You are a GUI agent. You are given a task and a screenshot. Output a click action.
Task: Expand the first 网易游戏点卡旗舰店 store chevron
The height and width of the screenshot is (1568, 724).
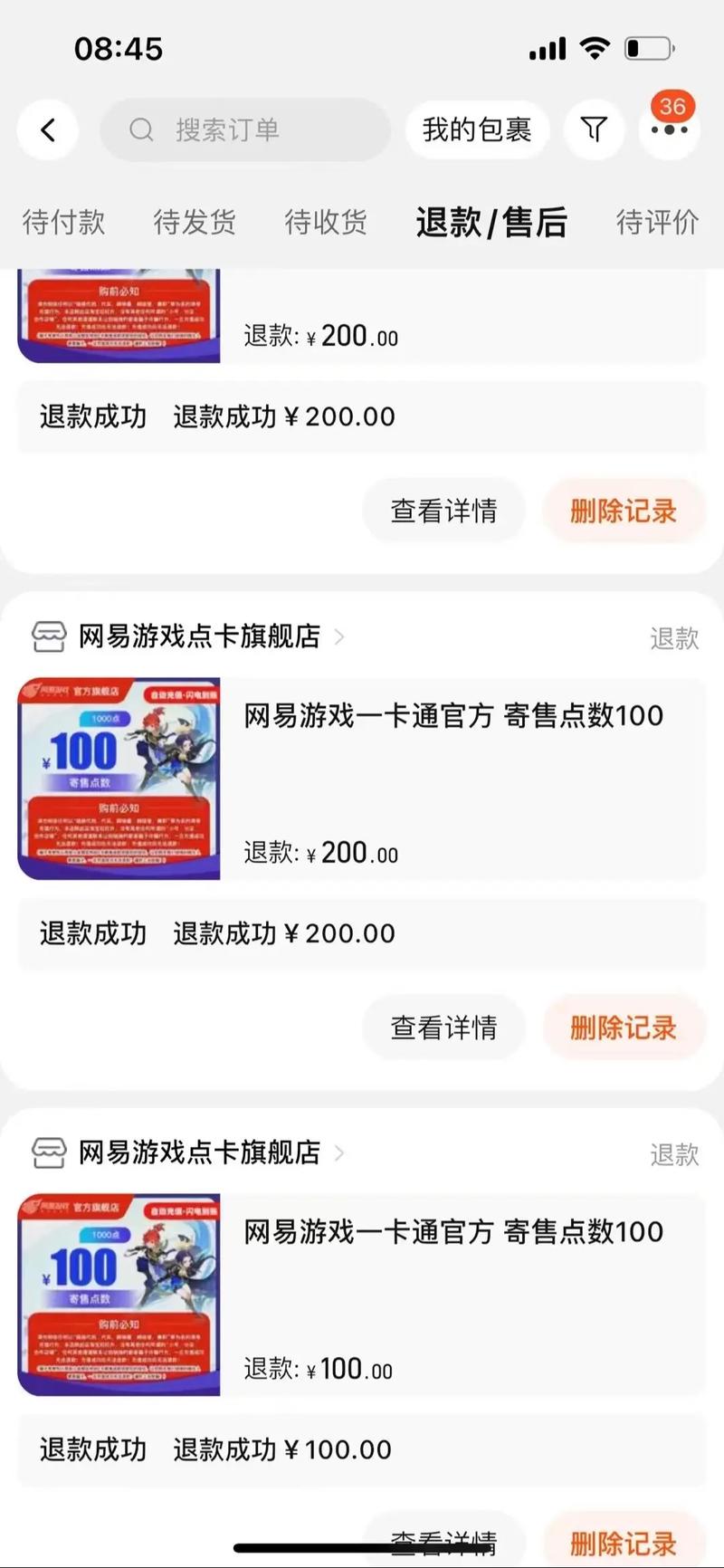click(339, 637)
